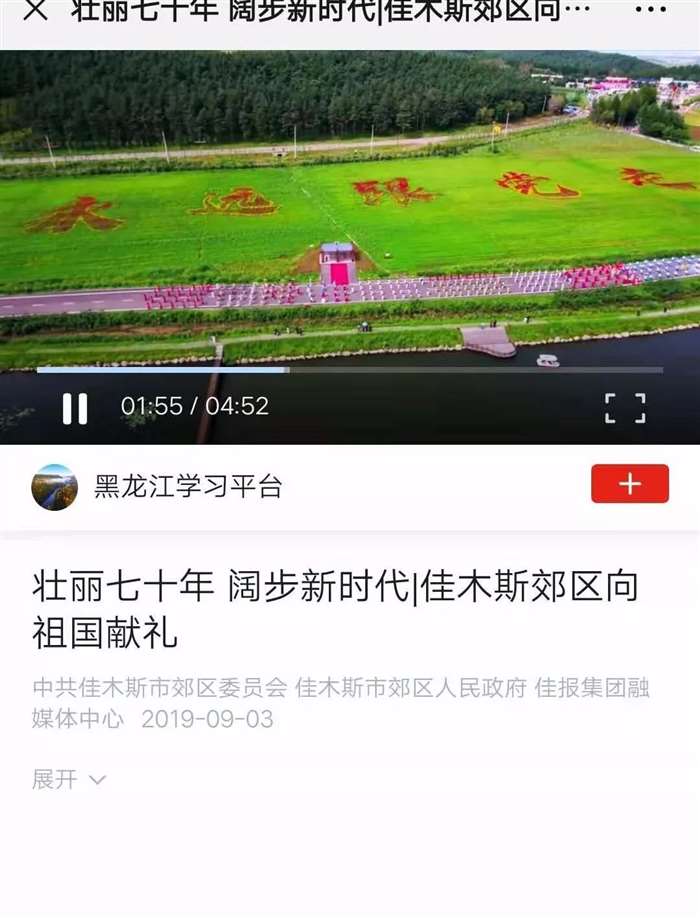The height and width of the screenshot is (919, 700).
Task: Expand the description with 展开
Action: click(x=68, y=780)
